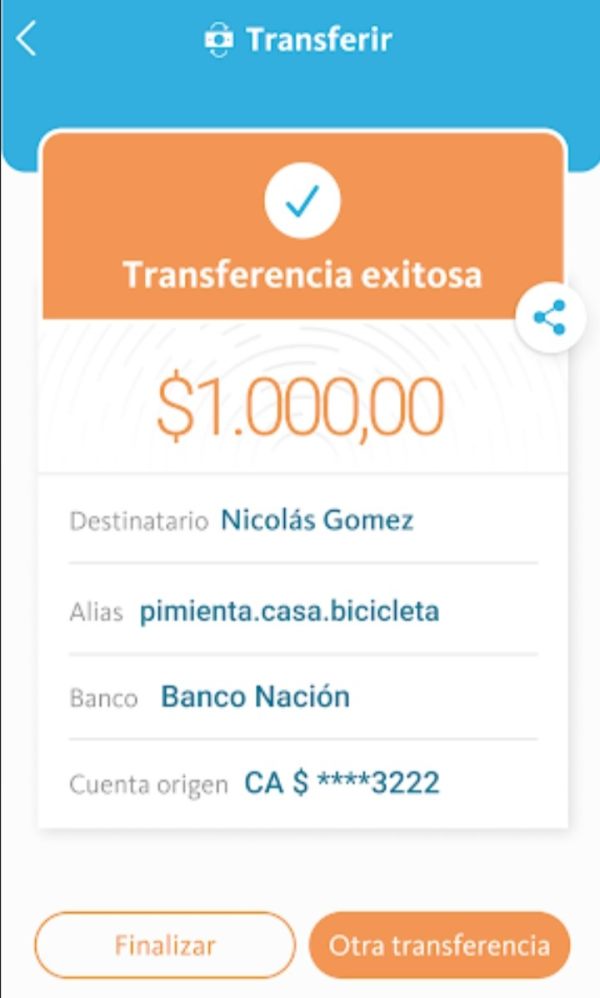The height and width of the screenshot is (998, 600).
Task: Start another transfer with Otra transferencia
Action: coord(439,945)
